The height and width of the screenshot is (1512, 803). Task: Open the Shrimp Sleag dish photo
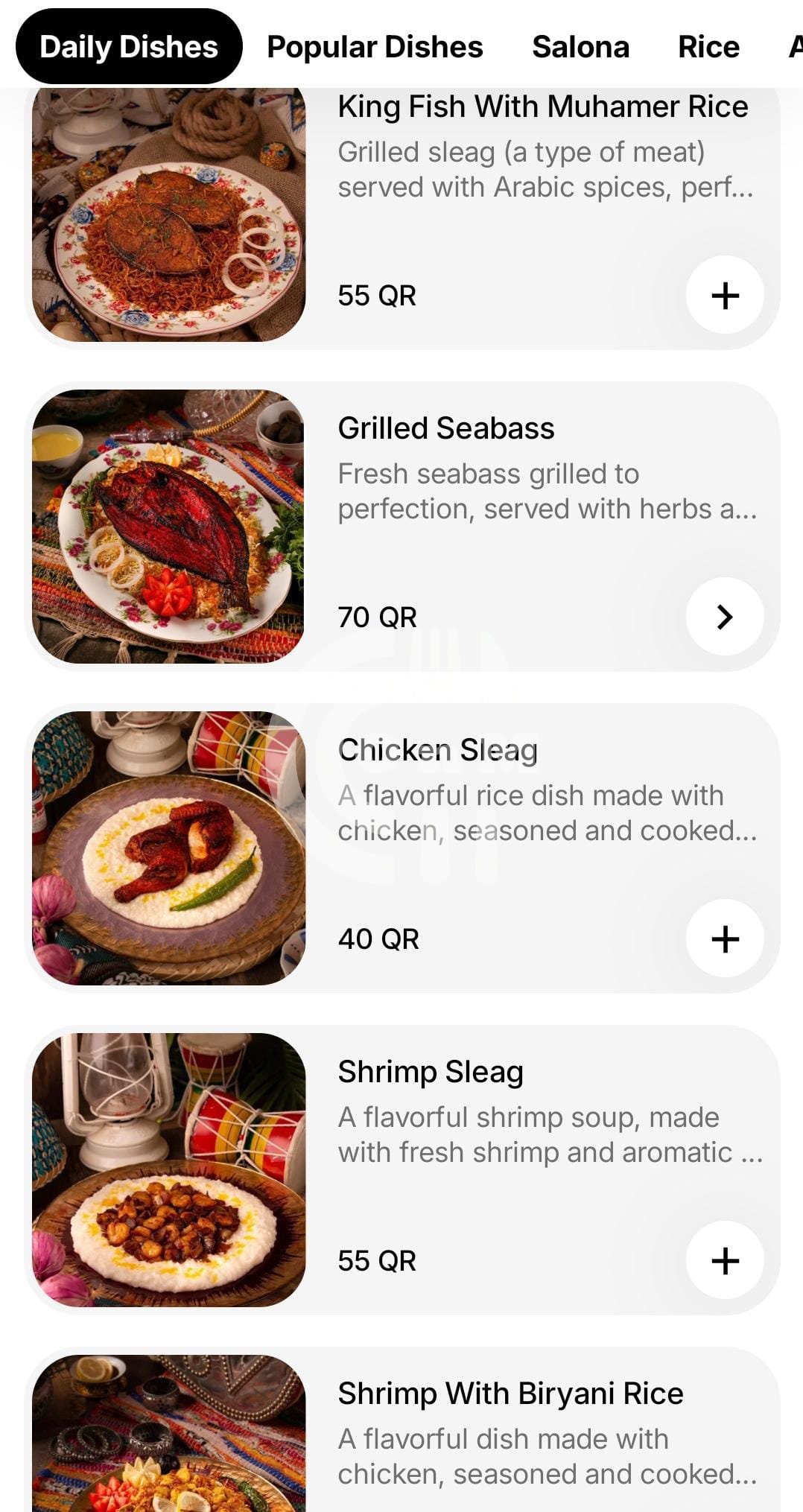pyautogui.click(x=169, y=1169)
